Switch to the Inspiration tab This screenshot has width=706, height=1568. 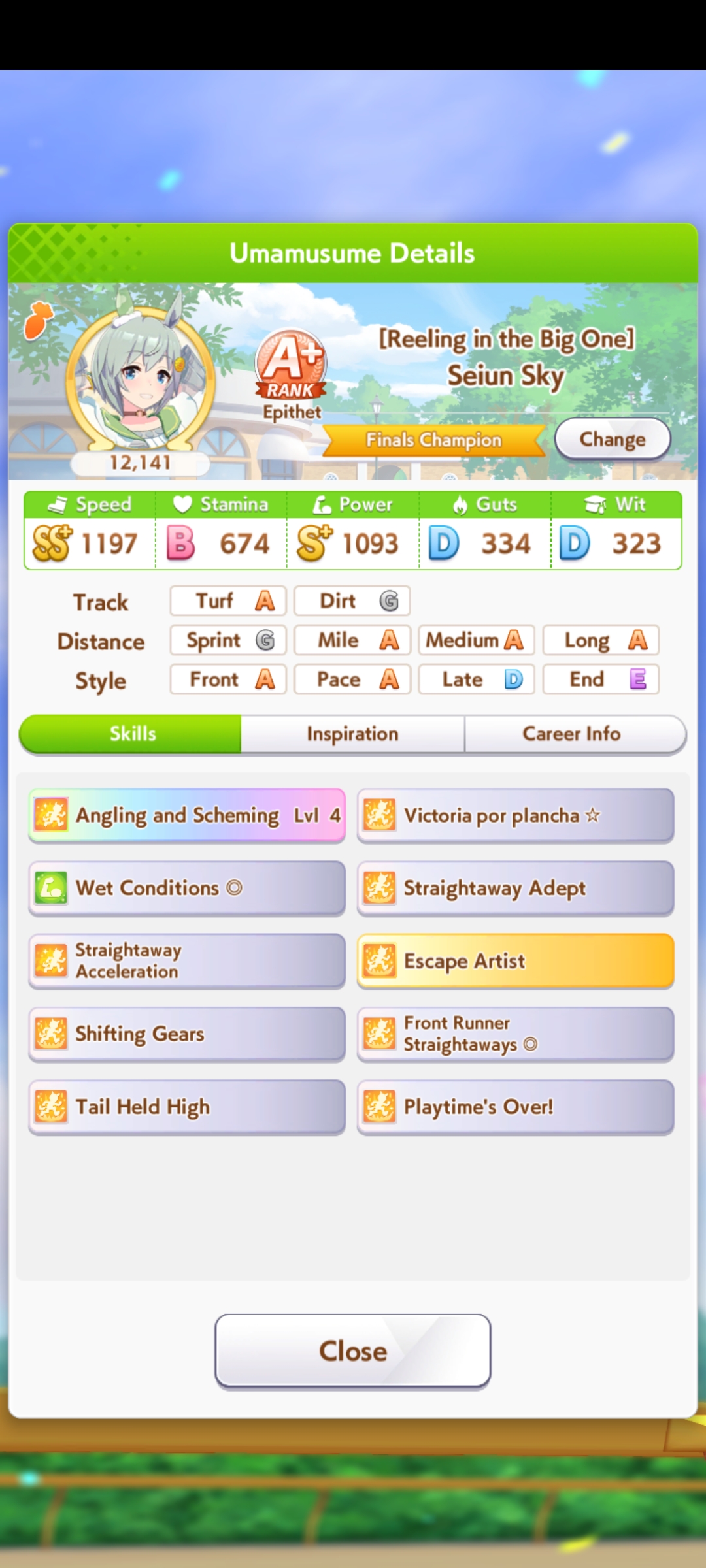(353, 734)
